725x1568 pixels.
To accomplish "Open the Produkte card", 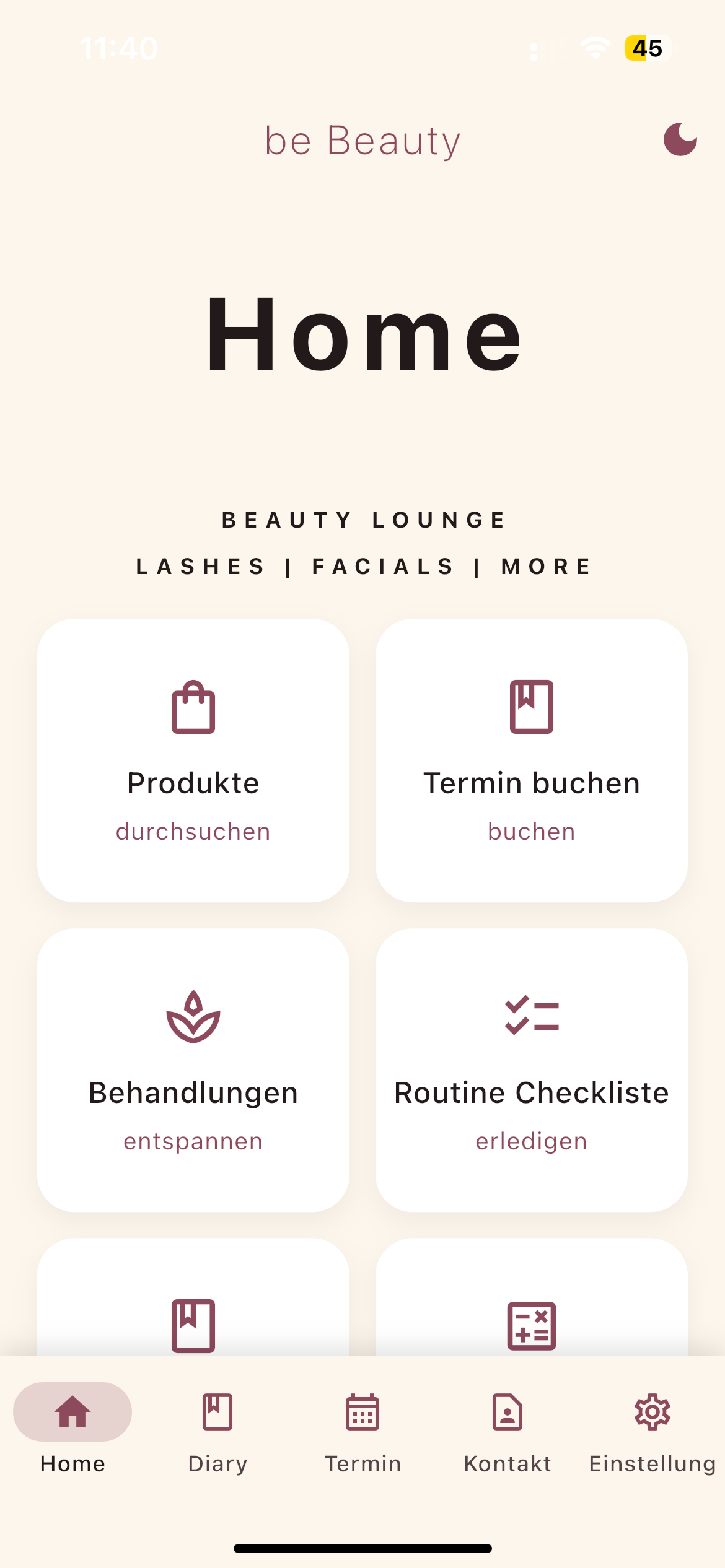I will (x=193, y=760).
